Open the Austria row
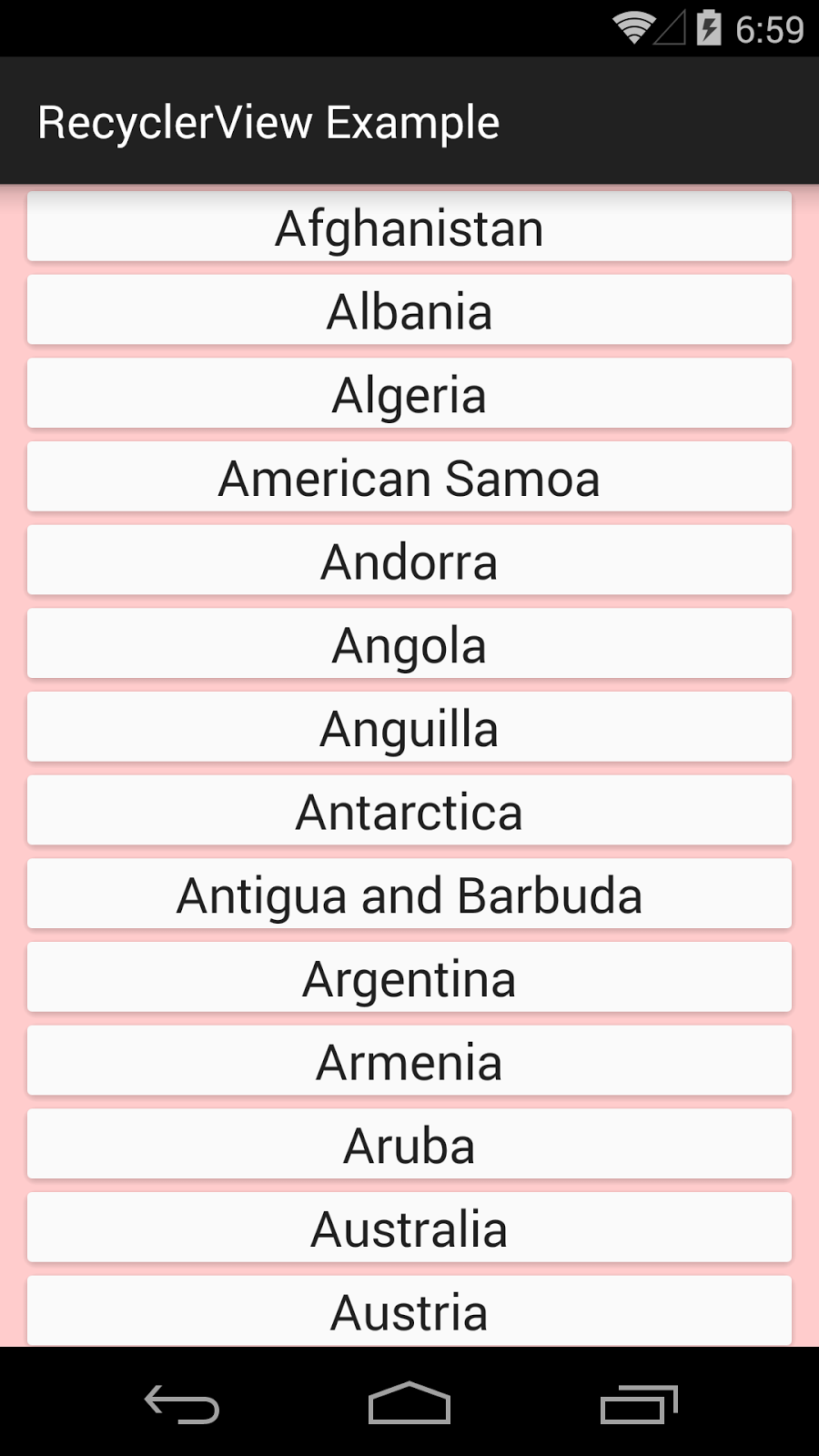819x1456 pixels. [x=409, y=1311]
